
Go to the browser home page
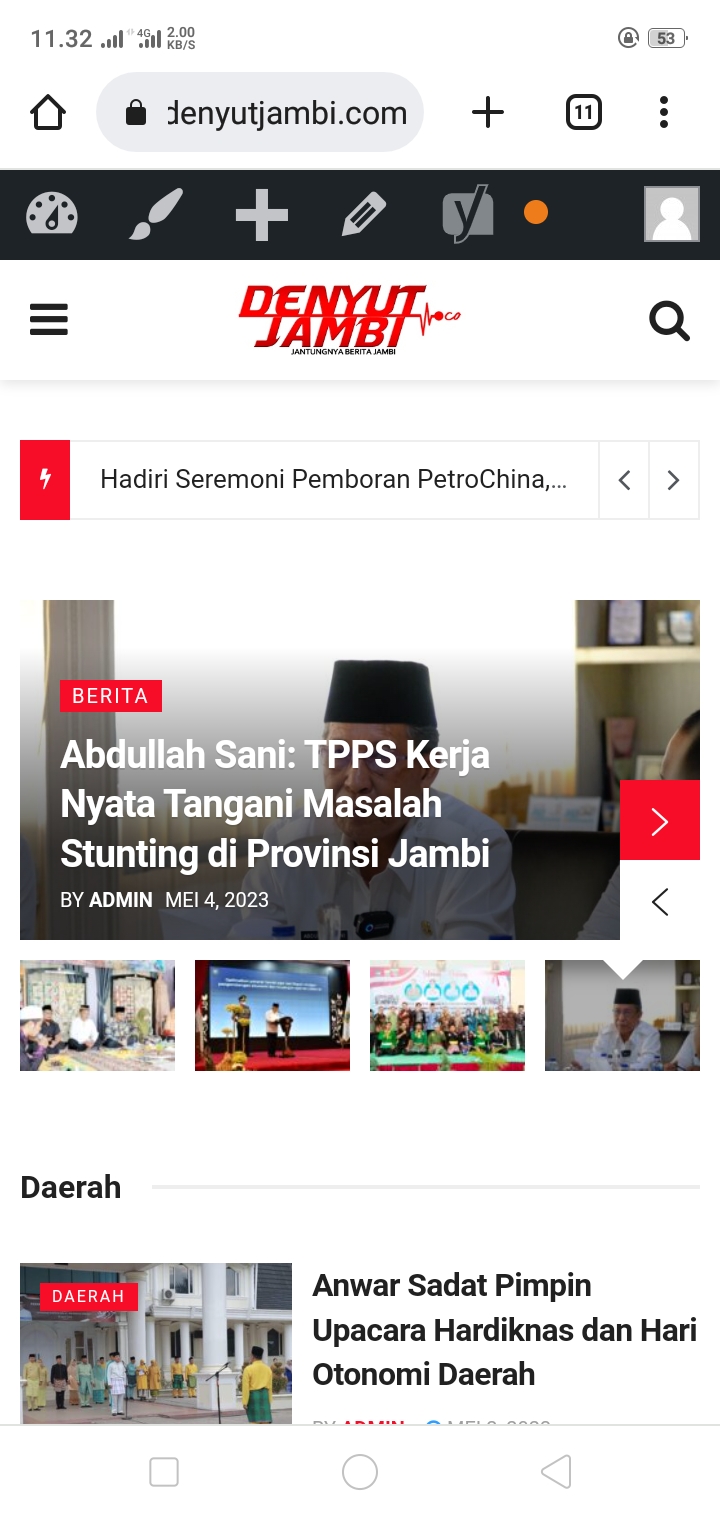point(48,112)
